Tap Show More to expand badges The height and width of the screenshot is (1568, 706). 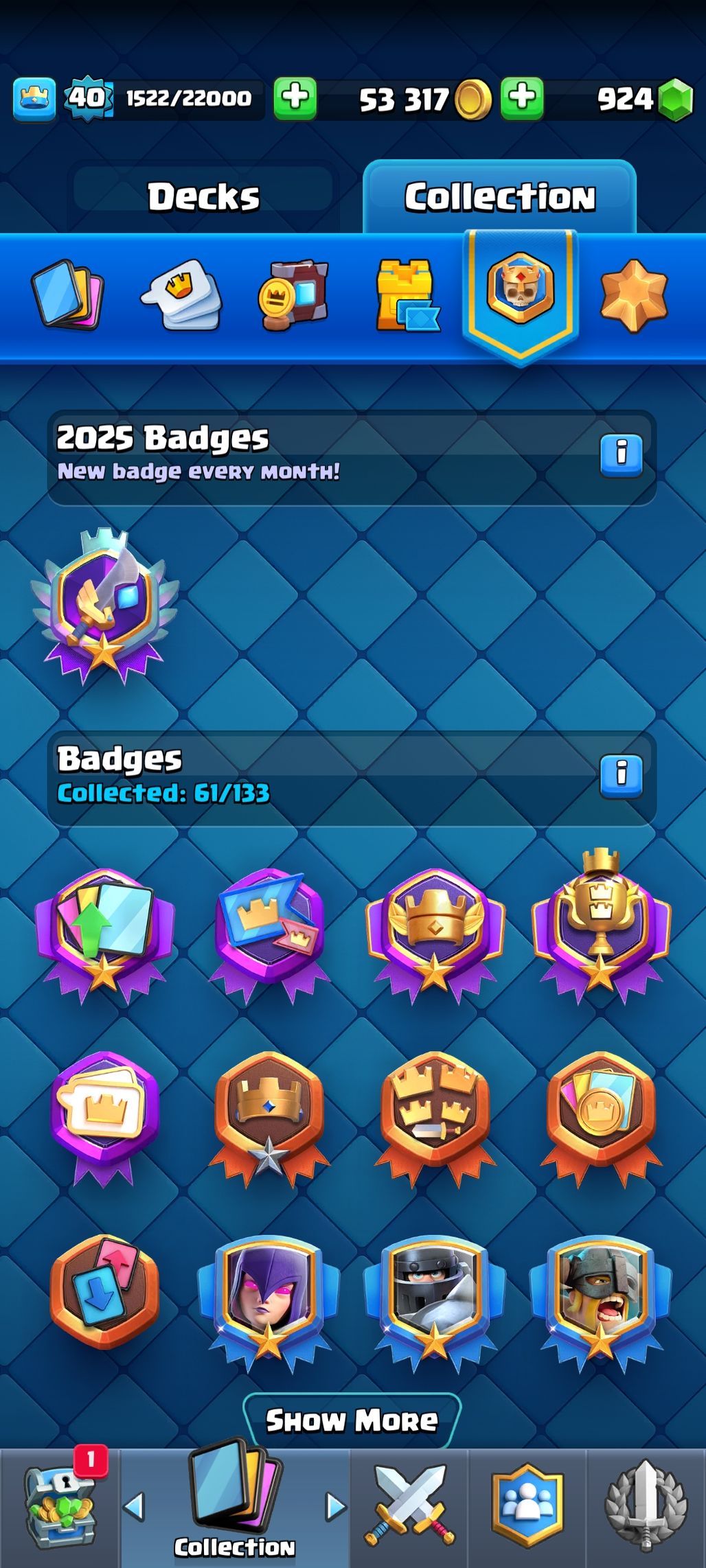352,1420
